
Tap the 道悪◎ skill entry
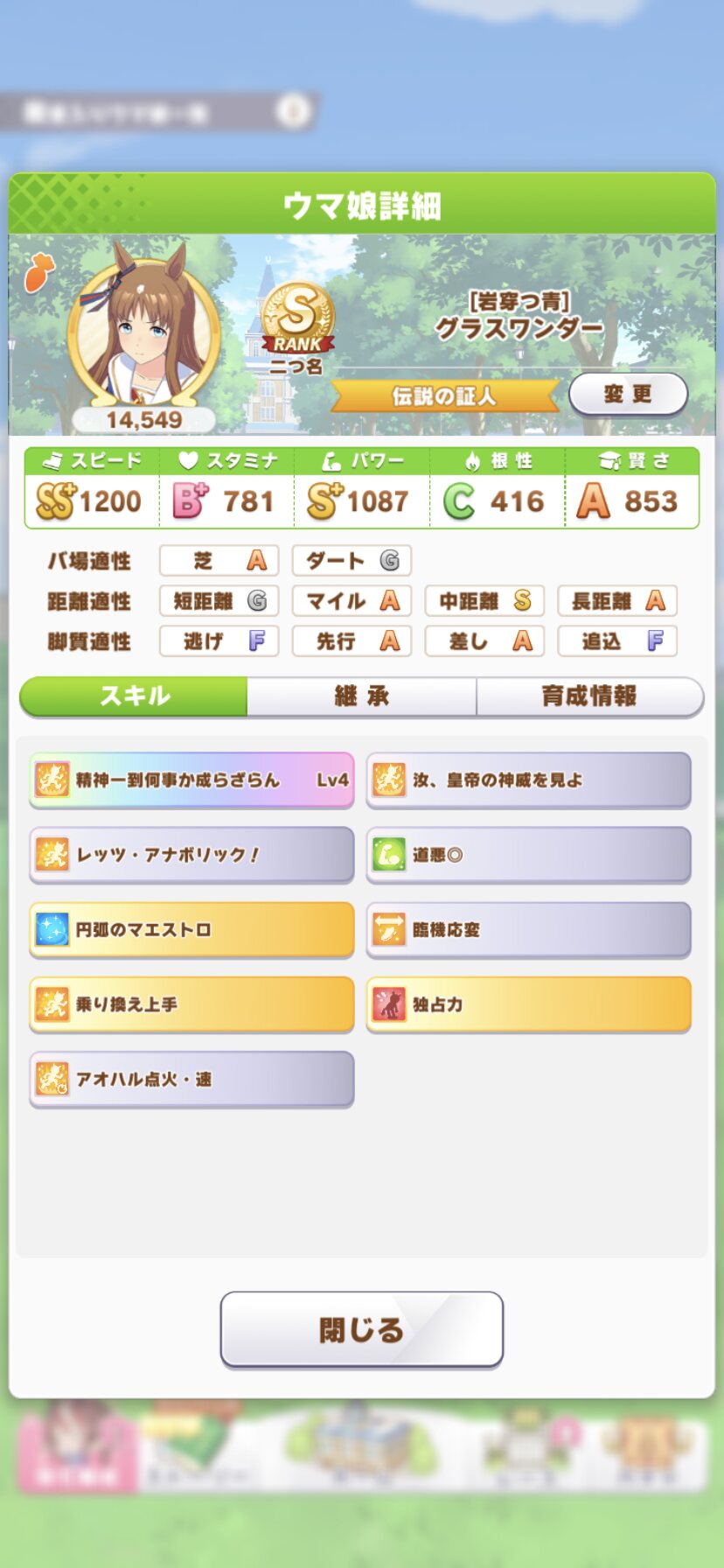pos(528,855)
